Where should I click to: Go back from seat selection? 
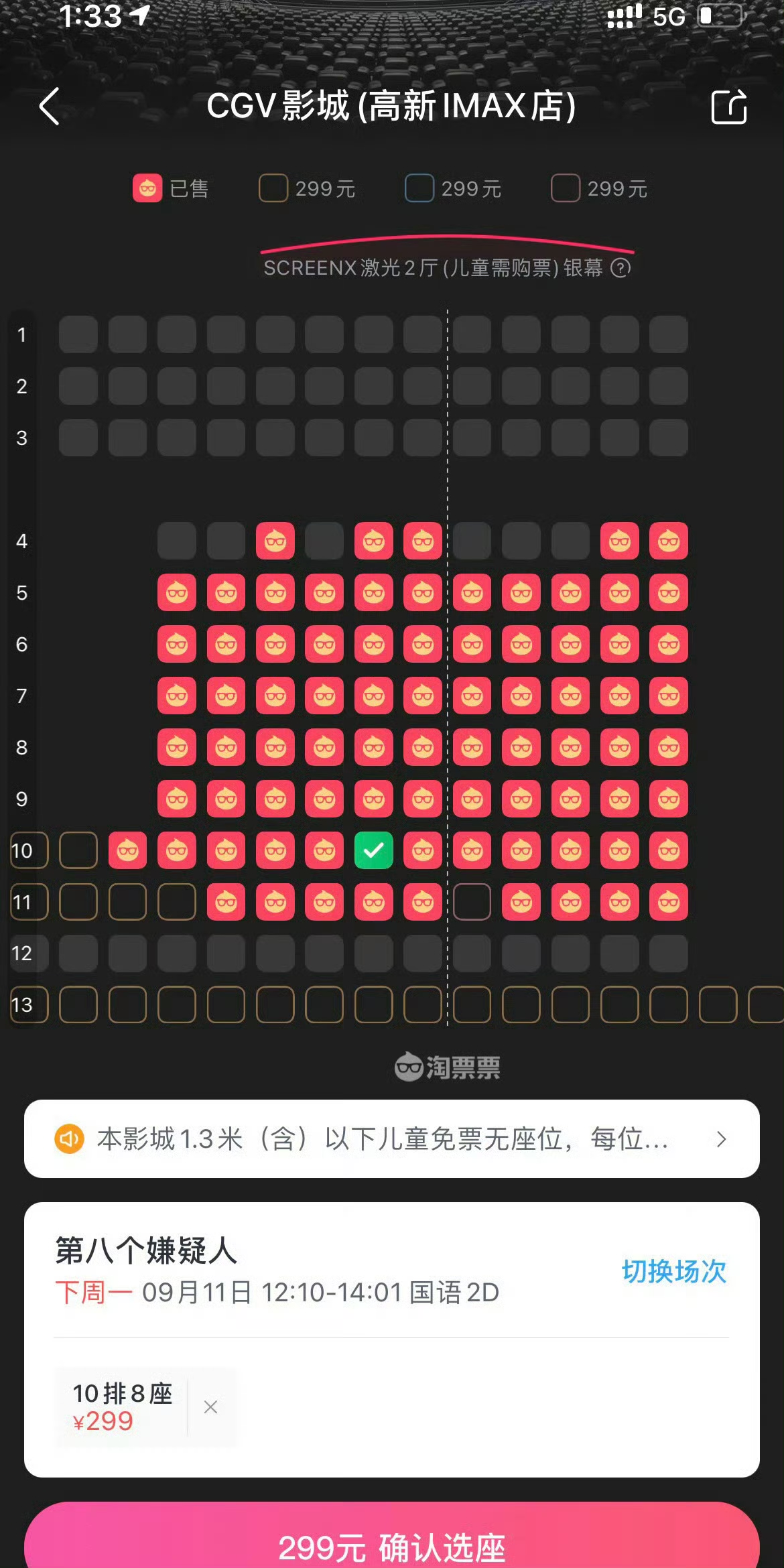(50, 106)
